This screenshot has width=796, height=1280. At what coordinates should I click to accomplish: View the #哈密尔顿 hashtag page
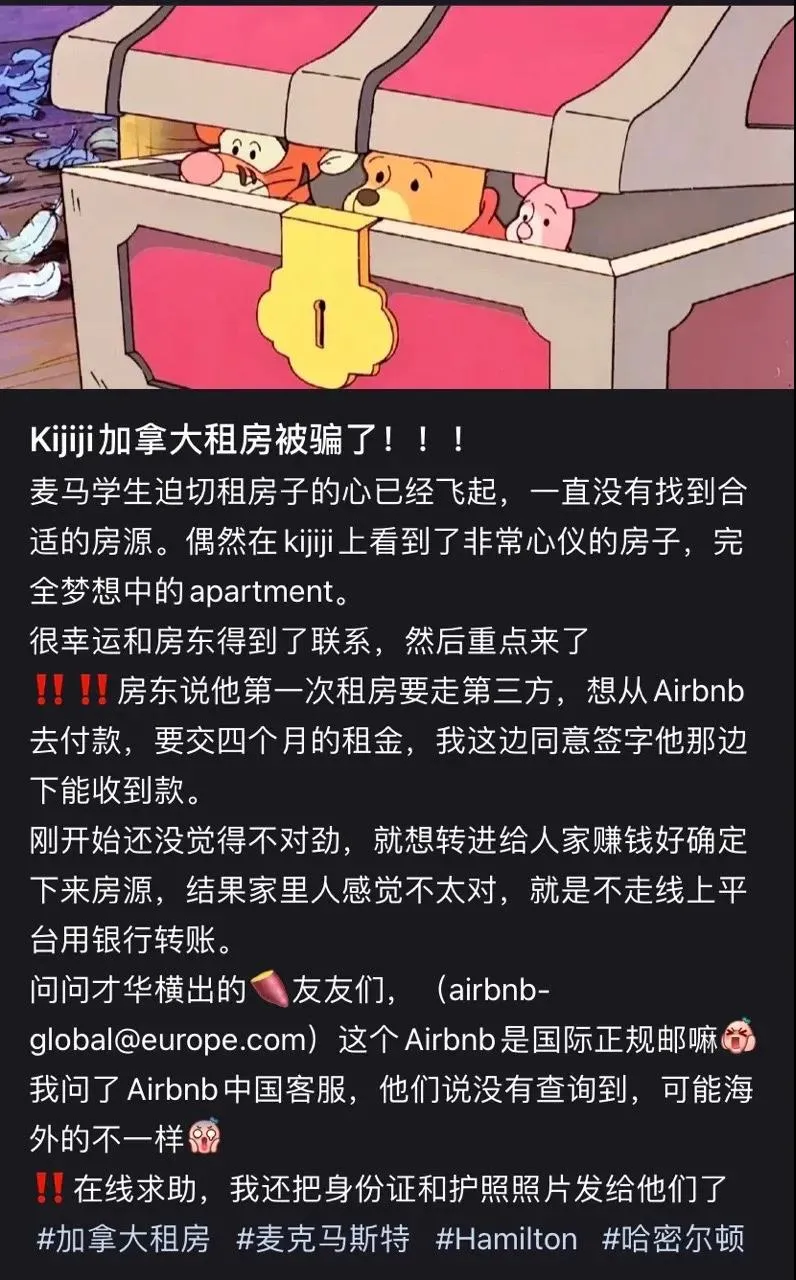pos(674,1239)
